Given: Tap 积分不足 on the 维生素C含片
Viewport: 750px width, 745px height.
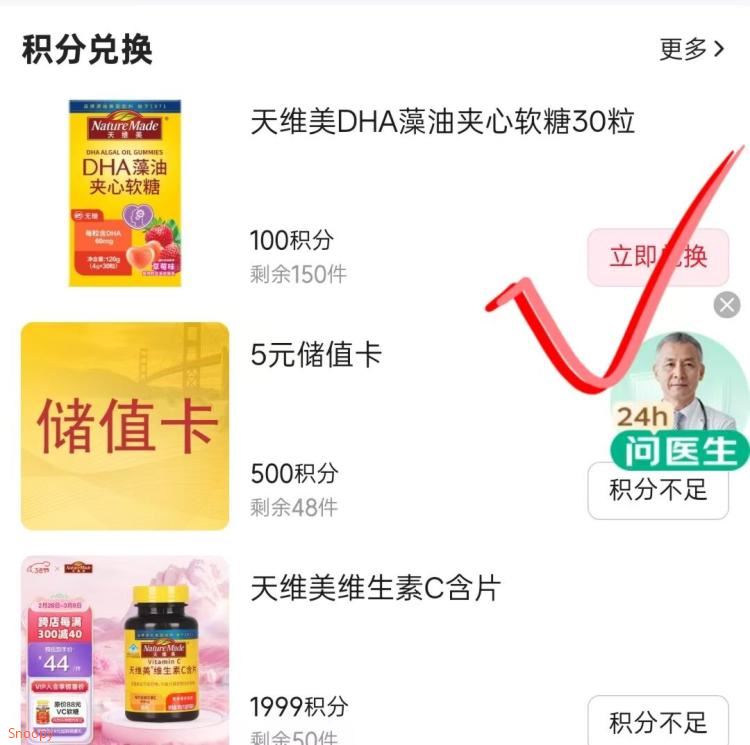Looking at the screenshot, I should pos(657,722).
